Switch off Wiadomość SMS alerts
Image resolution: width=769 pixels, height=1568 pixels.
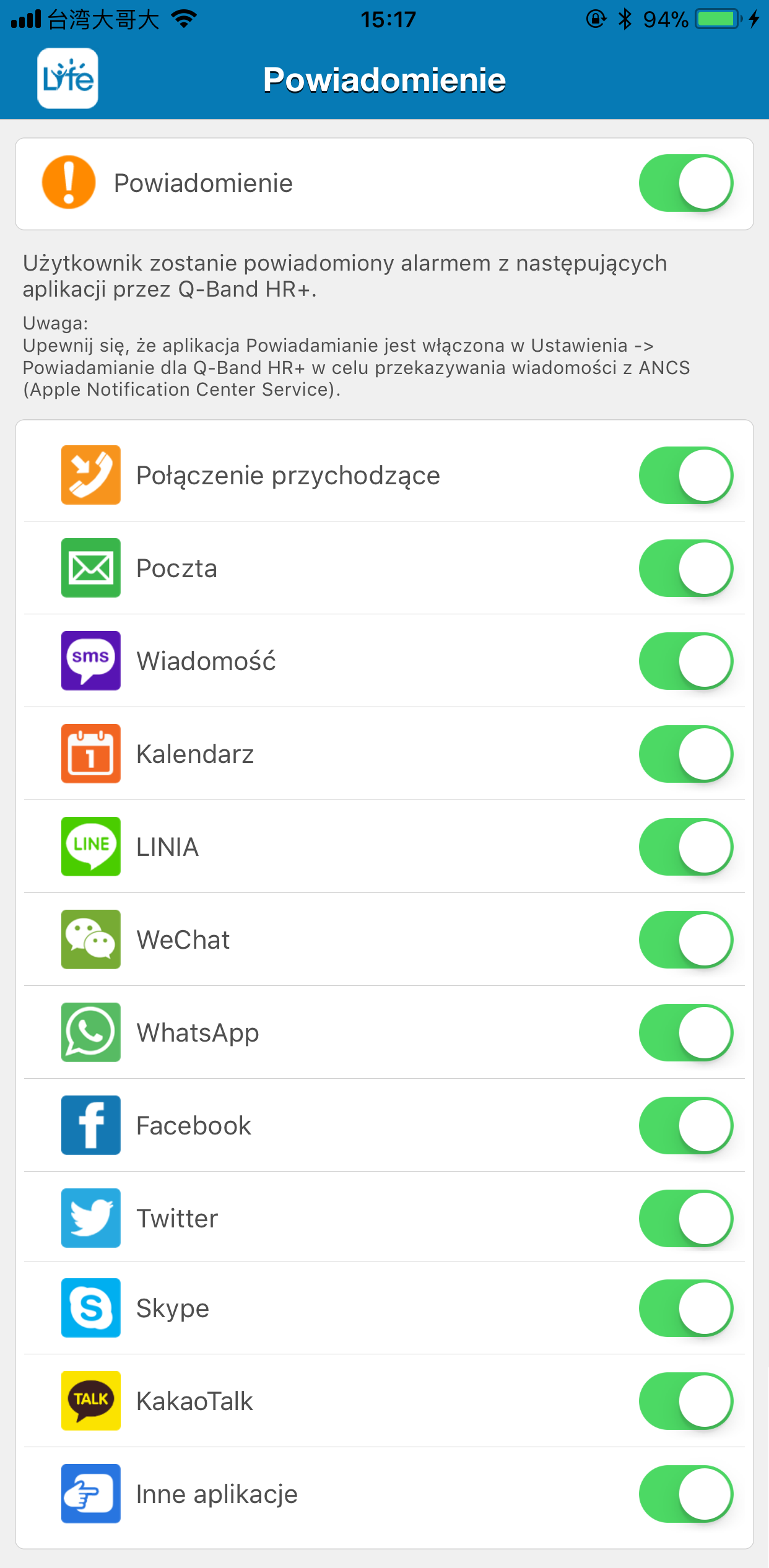pos(686,661)
